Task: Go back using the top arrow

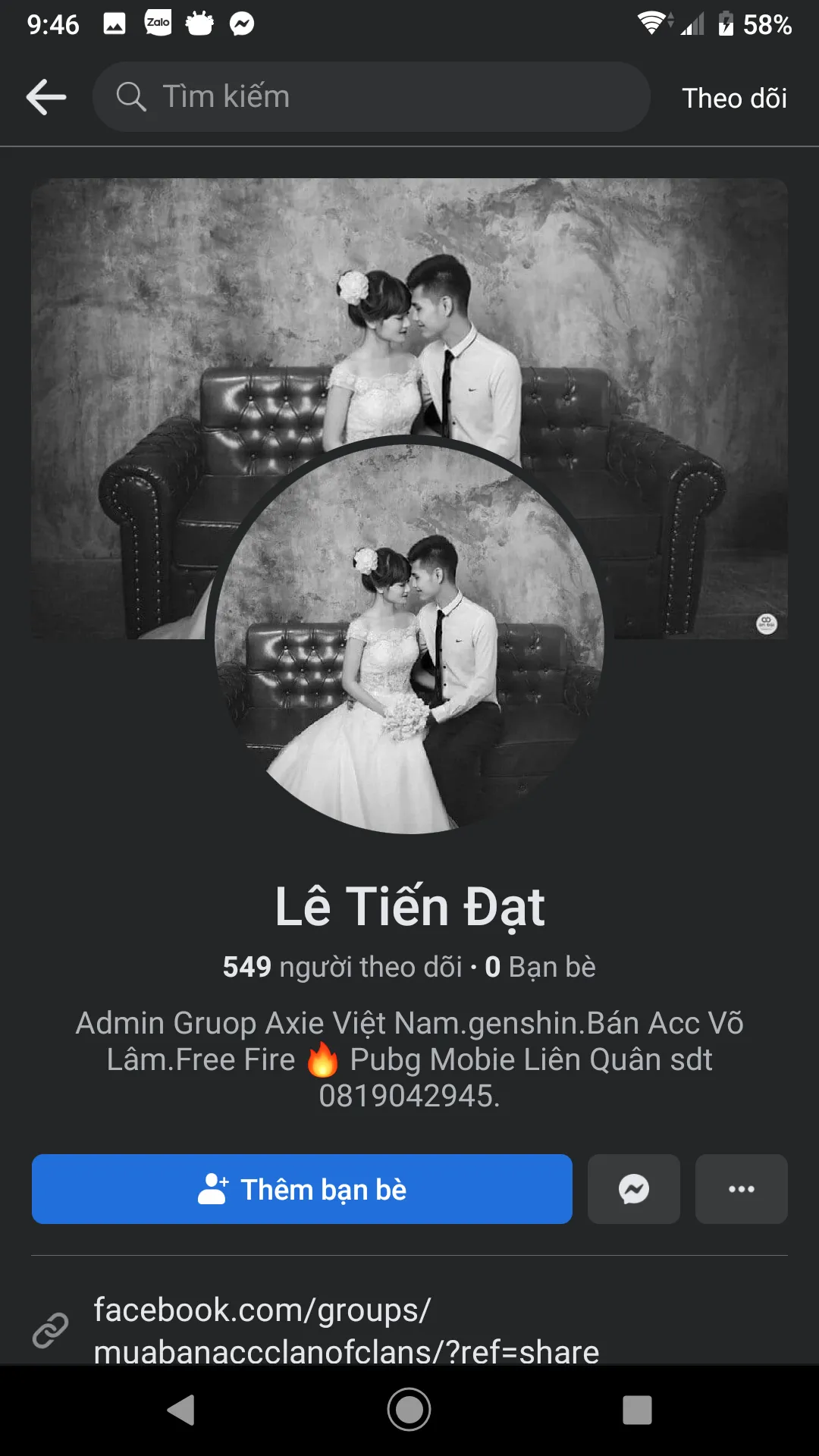Action: (x=46, y=97)
